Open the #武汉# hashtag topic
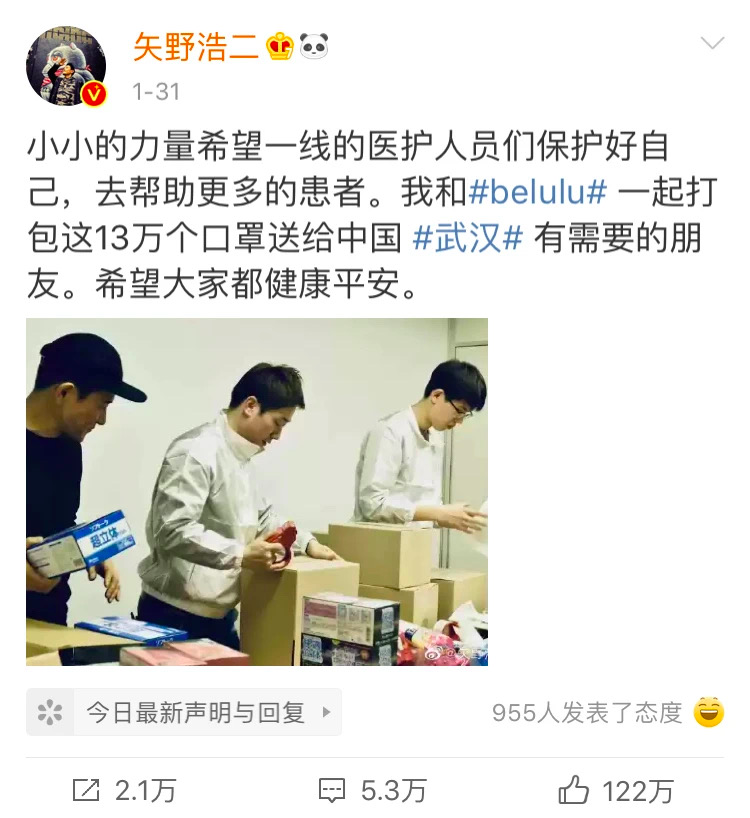Screen dimensions: 750x818 tap(468, 239)
